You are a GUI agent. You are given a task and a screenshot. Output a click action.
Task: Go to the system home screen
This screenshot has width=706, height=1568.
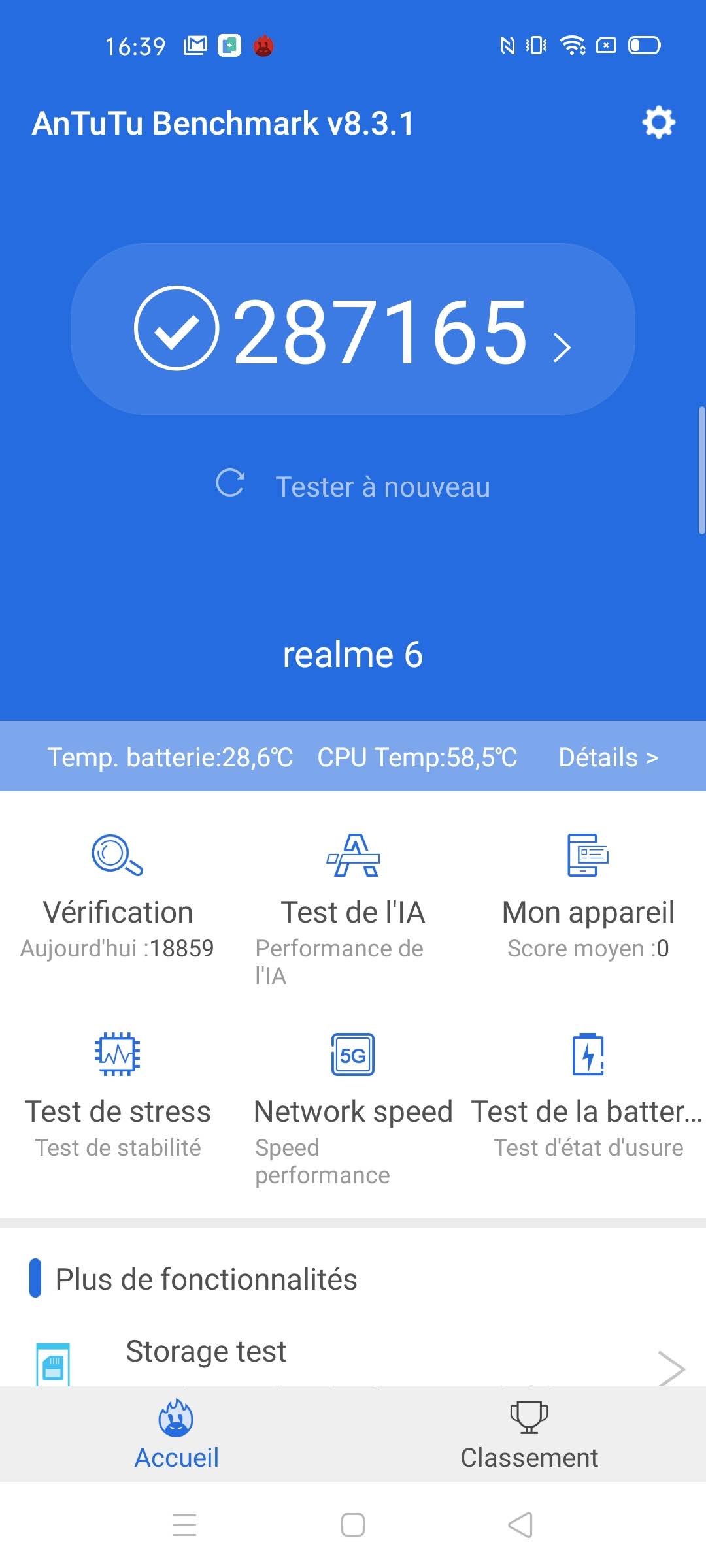click(x=353, y=1526)
